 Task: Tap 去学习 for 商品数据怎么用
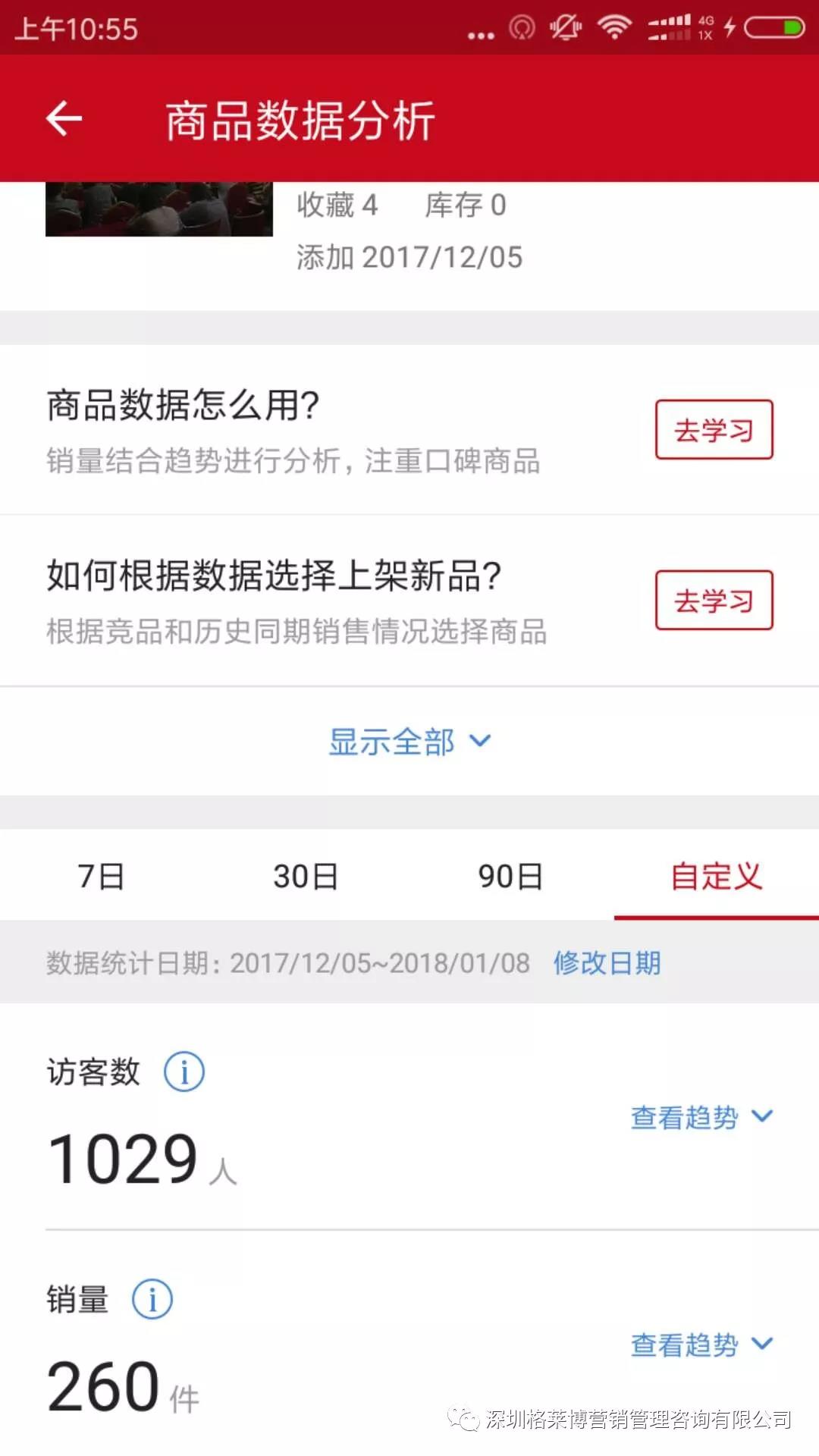714,430
